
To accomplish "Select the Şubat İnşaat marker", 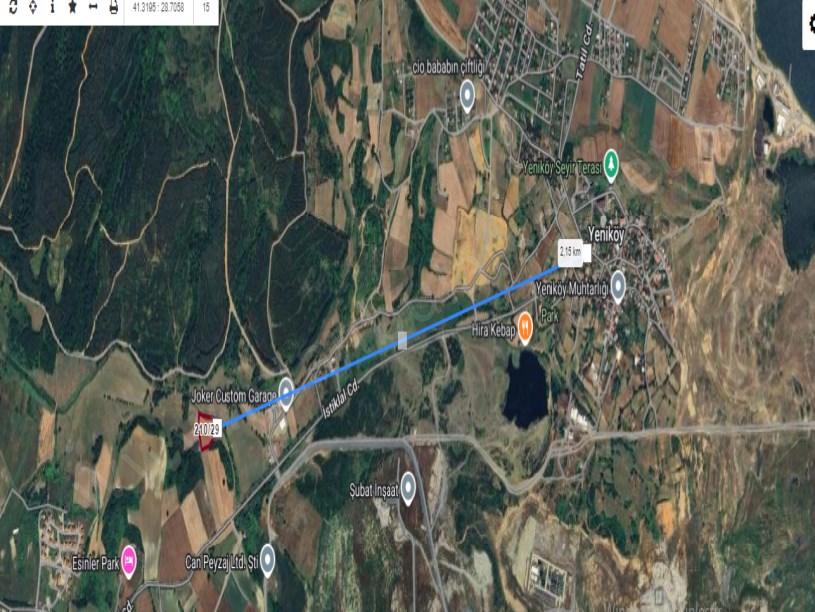I will pos(407,483).
